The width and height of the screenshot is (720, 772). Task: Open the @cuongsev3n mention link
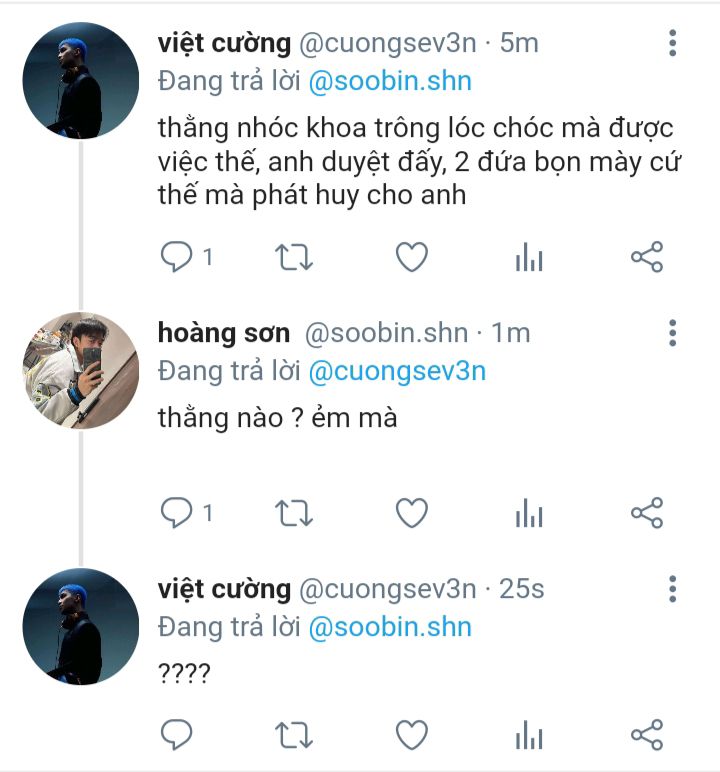[397, 371]
